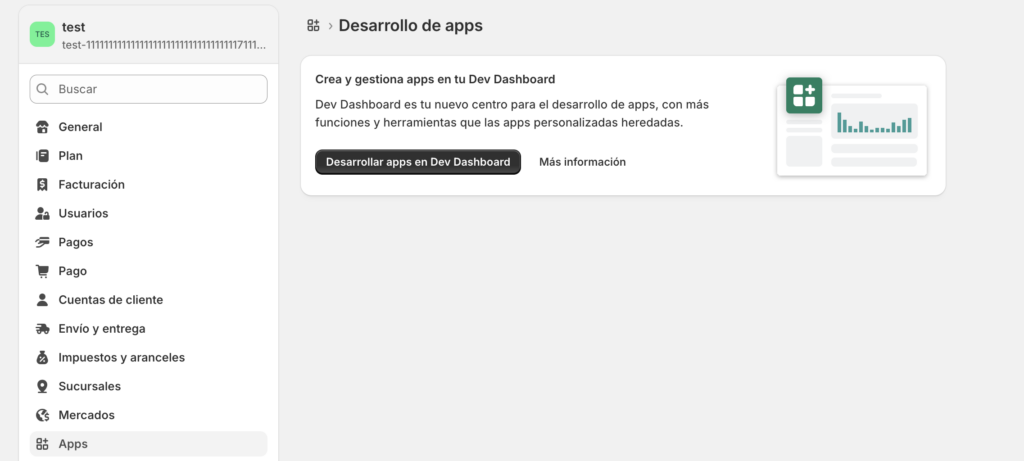Open Impuestos y aranceles
This screenshot has width=1024, height=461.
coord(121,358)
